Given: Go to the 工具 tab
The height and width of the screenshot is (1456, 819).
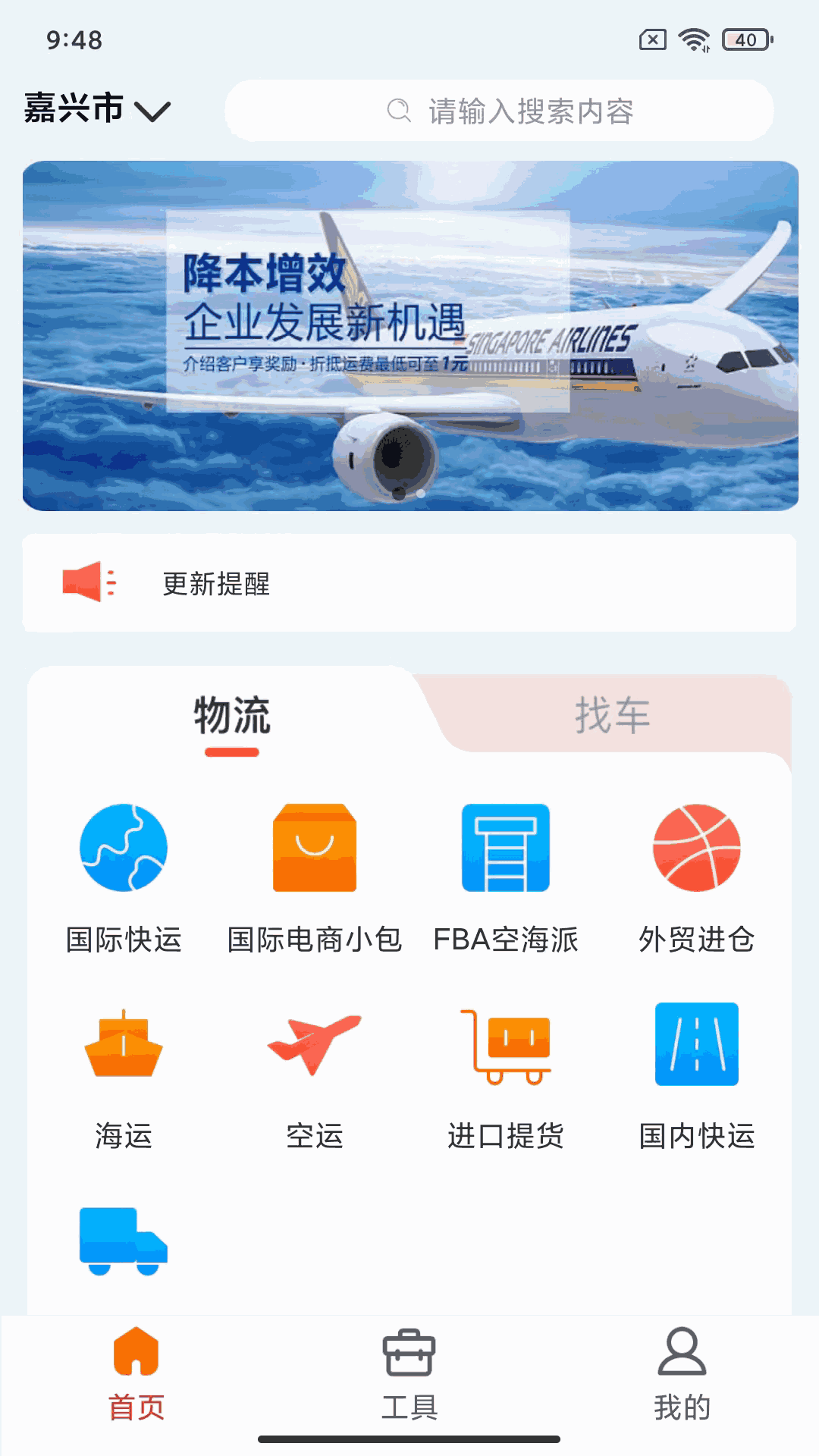Looking at the screenshot, I should [x=409, y=1374].
